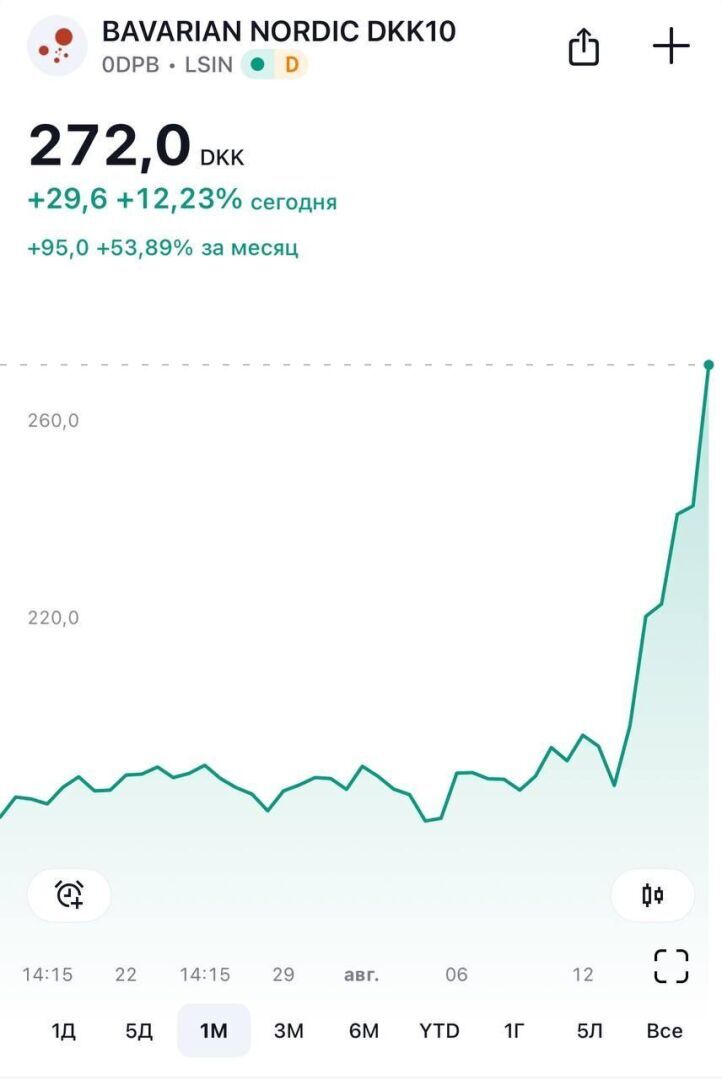Show the 1Г yearly chart
This screenshot has width=722, height=1080.
[x=514, y=1031]
